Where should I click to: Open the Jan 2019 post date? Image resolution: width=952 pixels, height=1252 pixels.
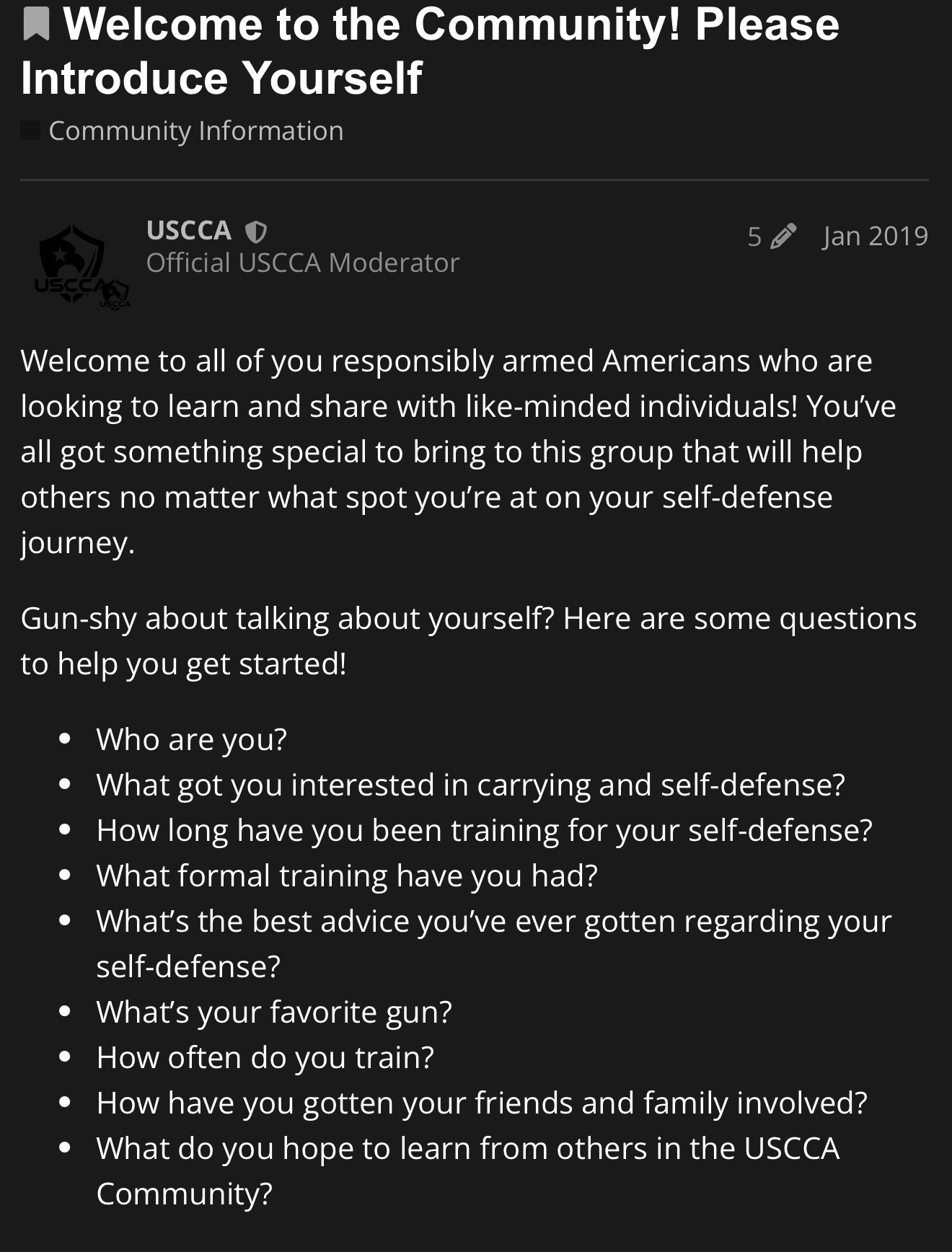874,237
